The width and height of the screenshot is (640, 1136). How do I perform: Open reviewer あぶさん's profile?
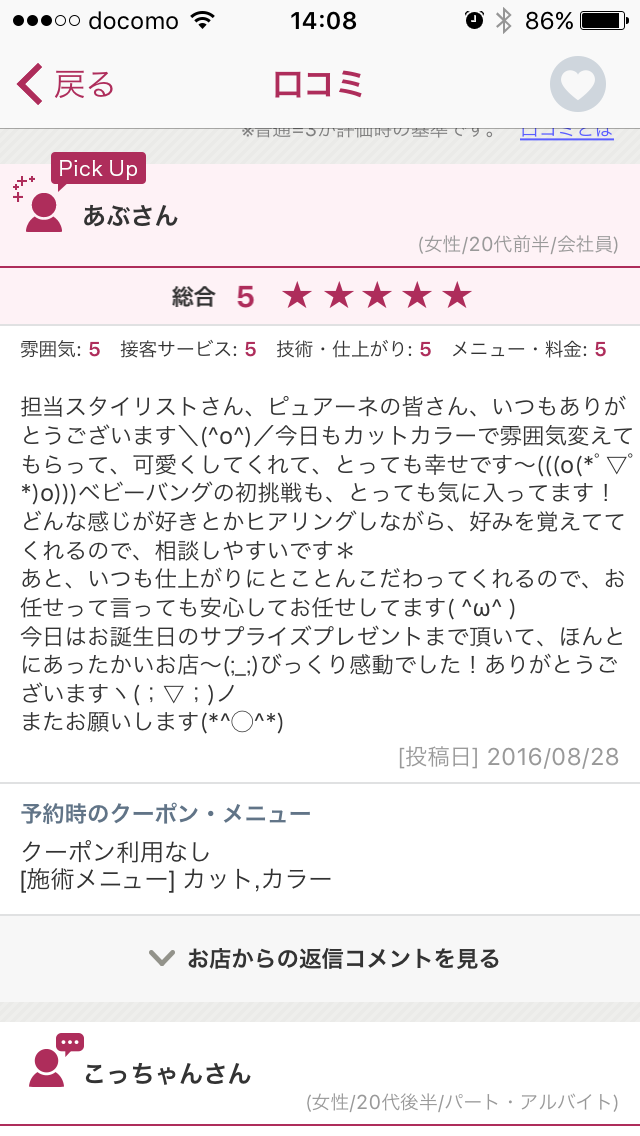pyautogui.click(x=130, y=215)
